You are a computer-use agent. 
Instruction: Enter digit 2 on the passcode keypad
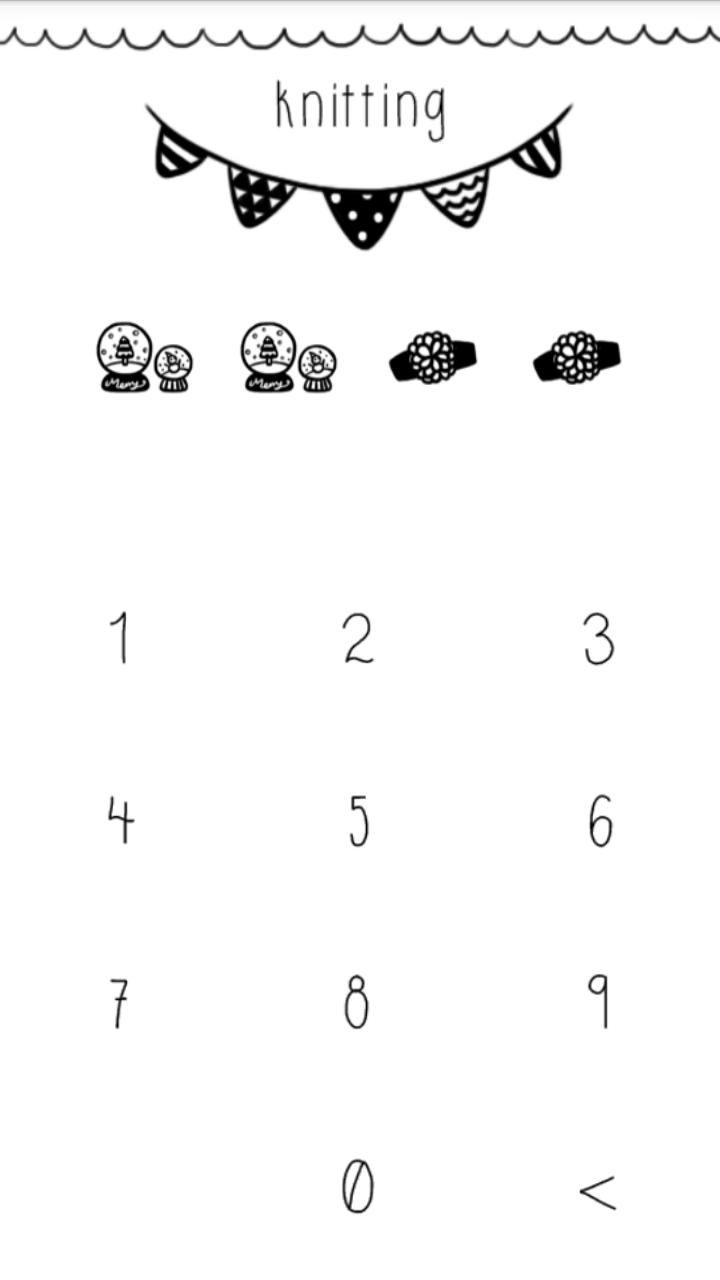coord(358,638)
